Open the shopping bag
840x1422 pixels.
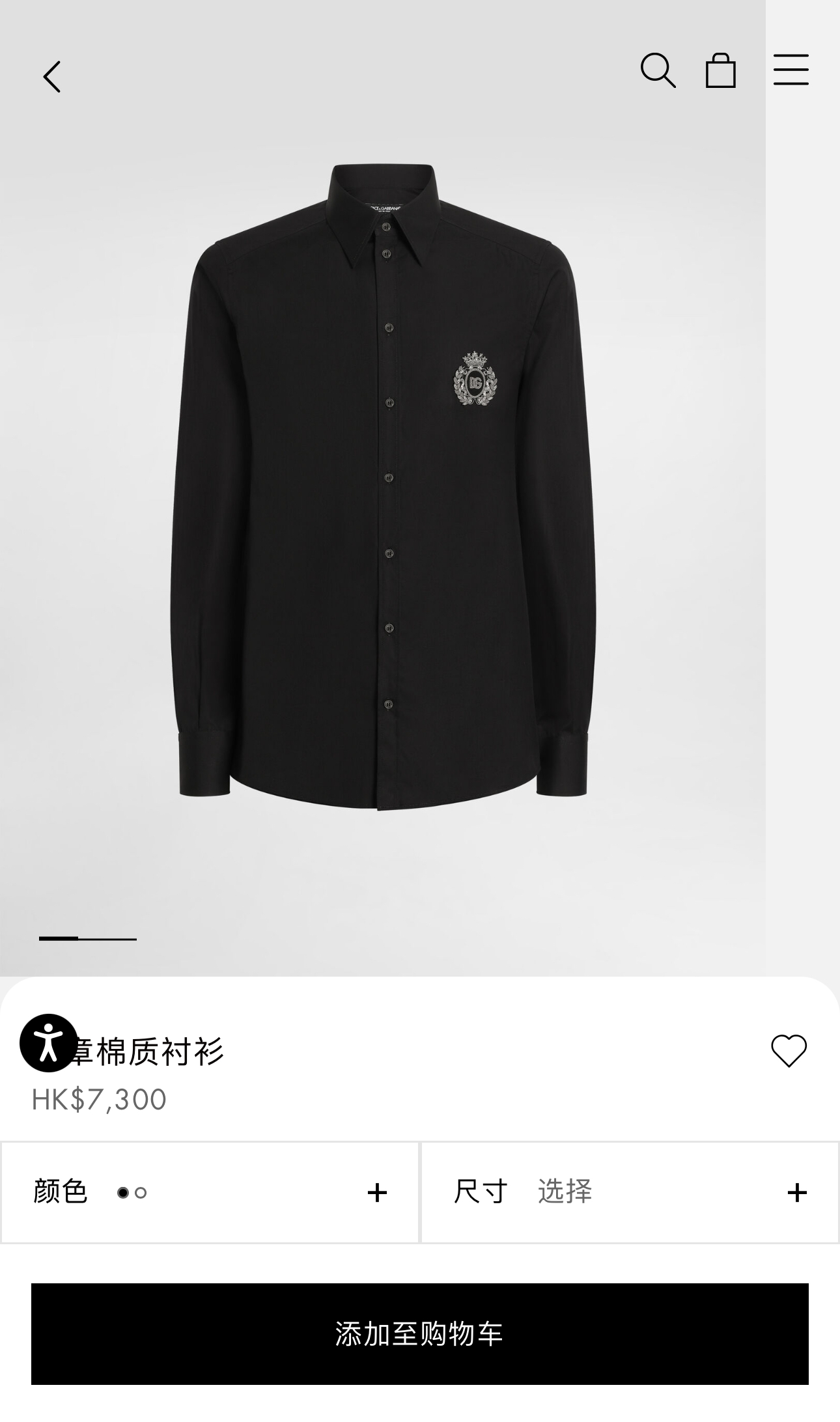(x=720, y=70)
